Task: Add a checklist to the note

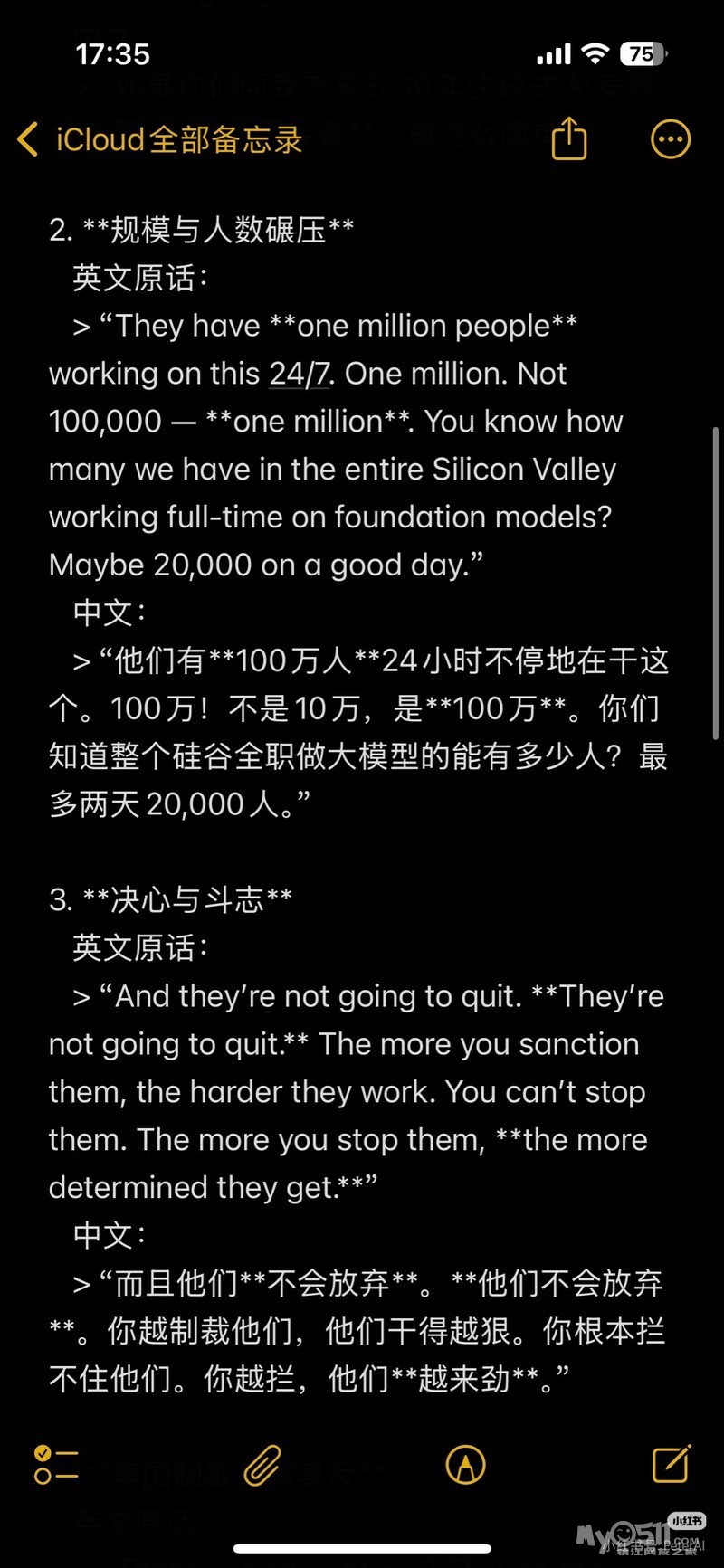Action: pyautogui.click(x=56, y=1464)
